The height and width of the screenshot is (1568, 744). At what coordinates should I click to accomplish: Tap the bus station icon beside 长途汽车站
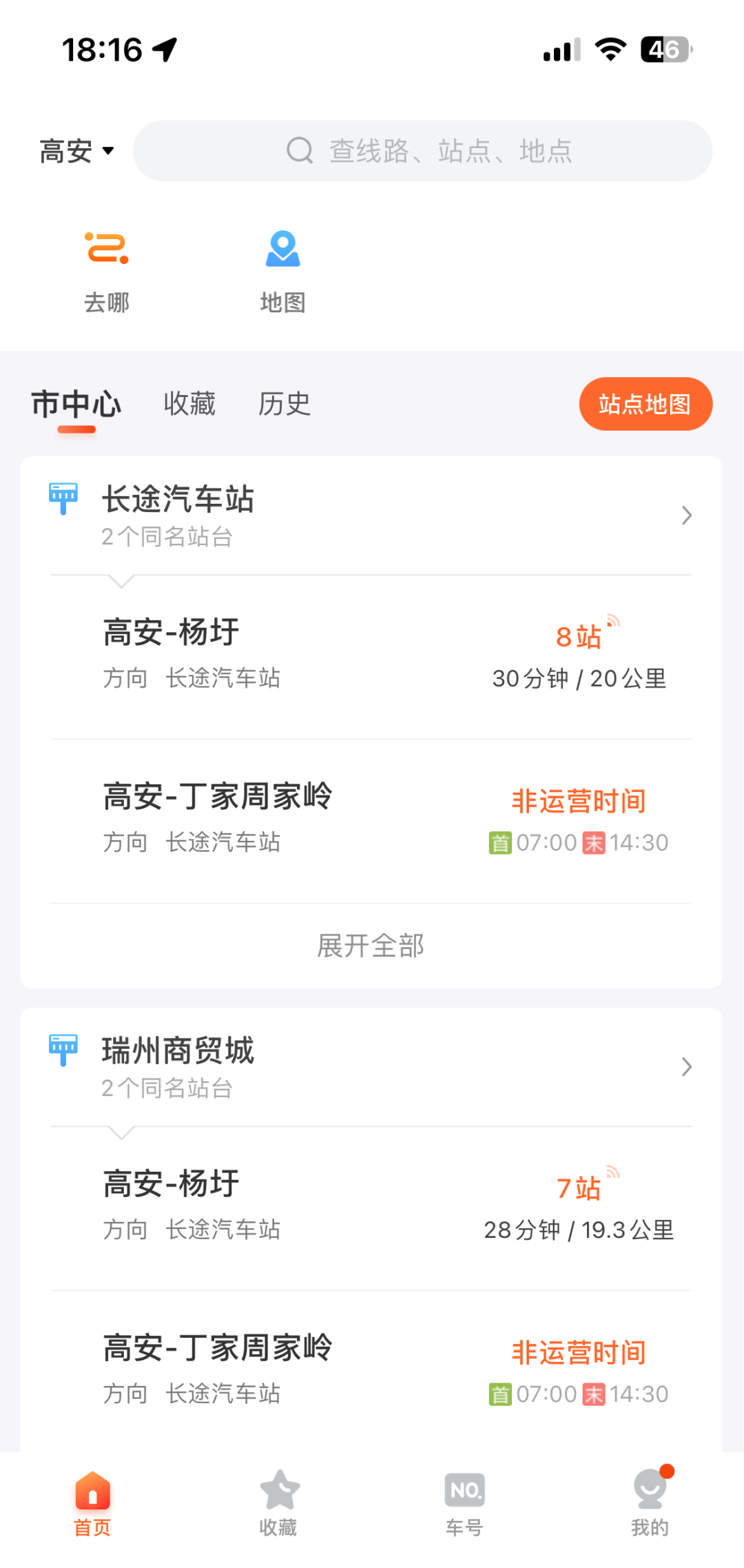coord(63,496)
